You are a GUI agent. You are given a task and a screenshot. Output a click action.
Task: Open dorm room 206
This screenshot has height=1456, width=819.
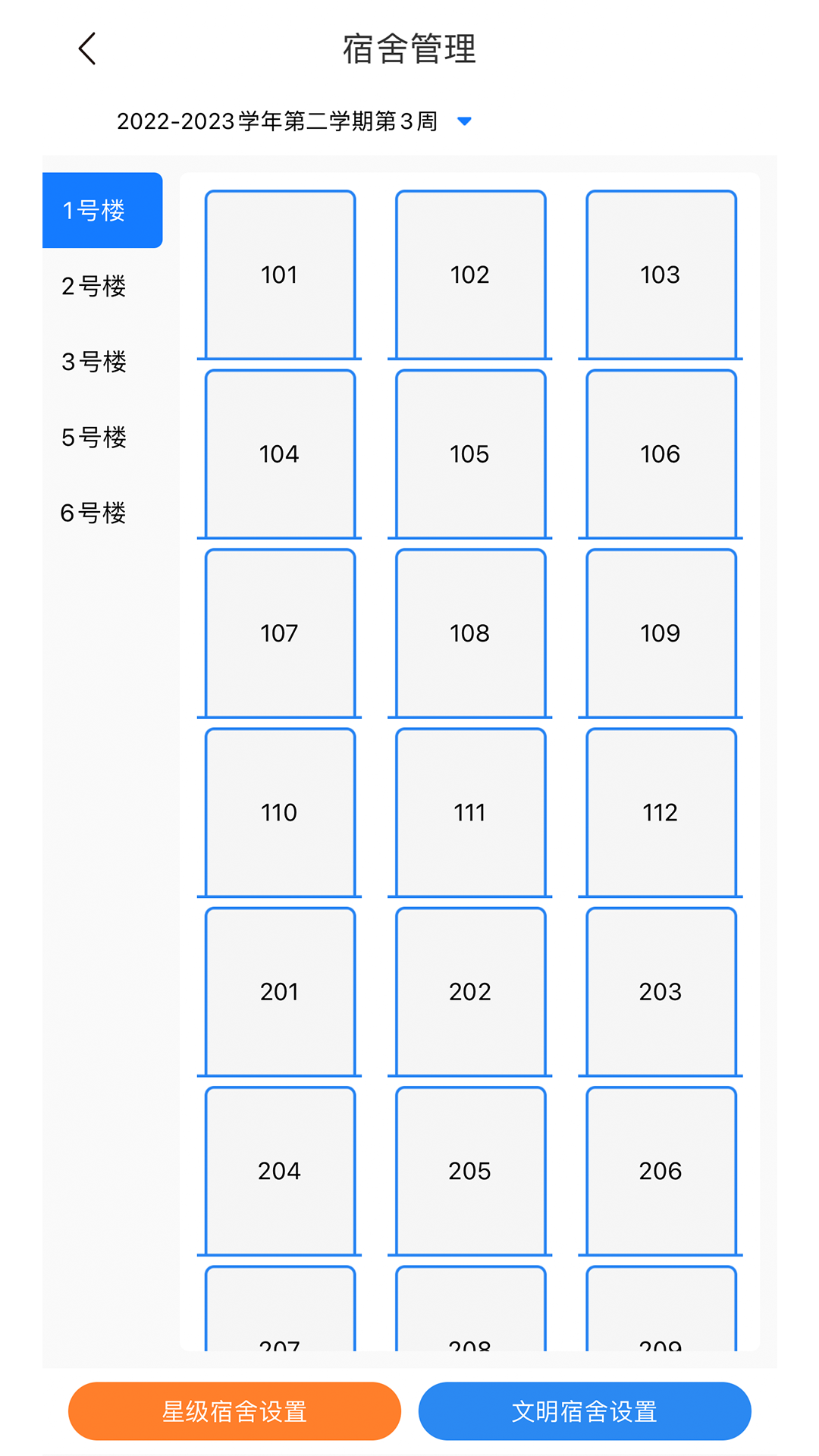(661, 1171)
